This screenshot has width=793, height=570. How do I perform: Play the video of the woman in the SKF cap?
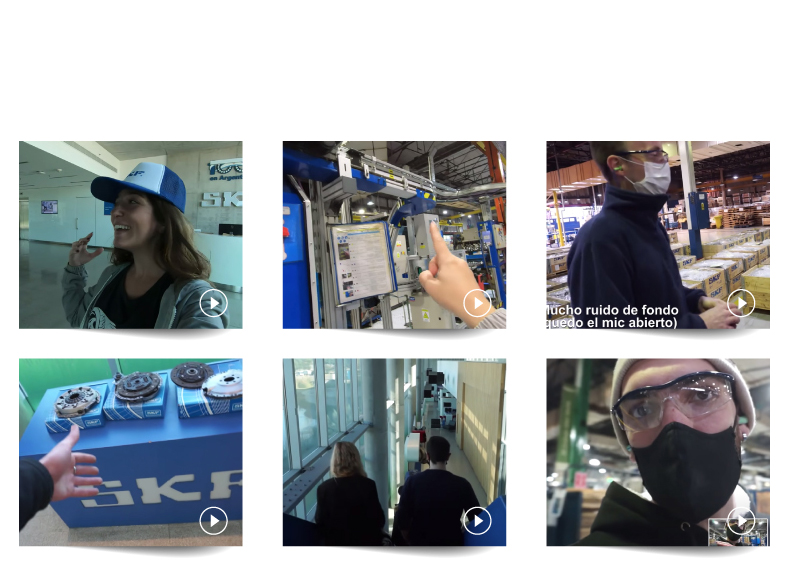coord(213,303)
